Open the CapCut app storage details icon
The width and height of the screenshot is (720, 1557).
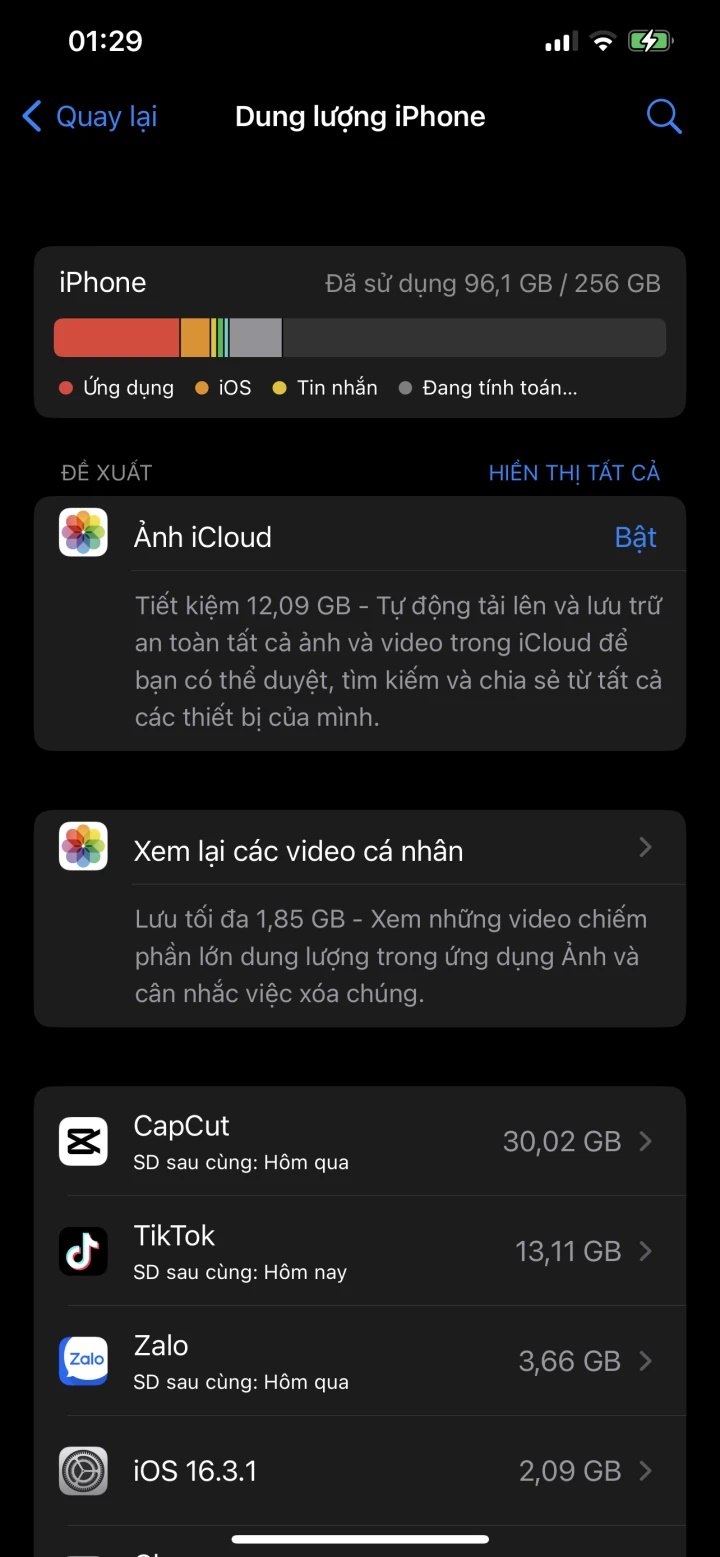pos(83,1140)
